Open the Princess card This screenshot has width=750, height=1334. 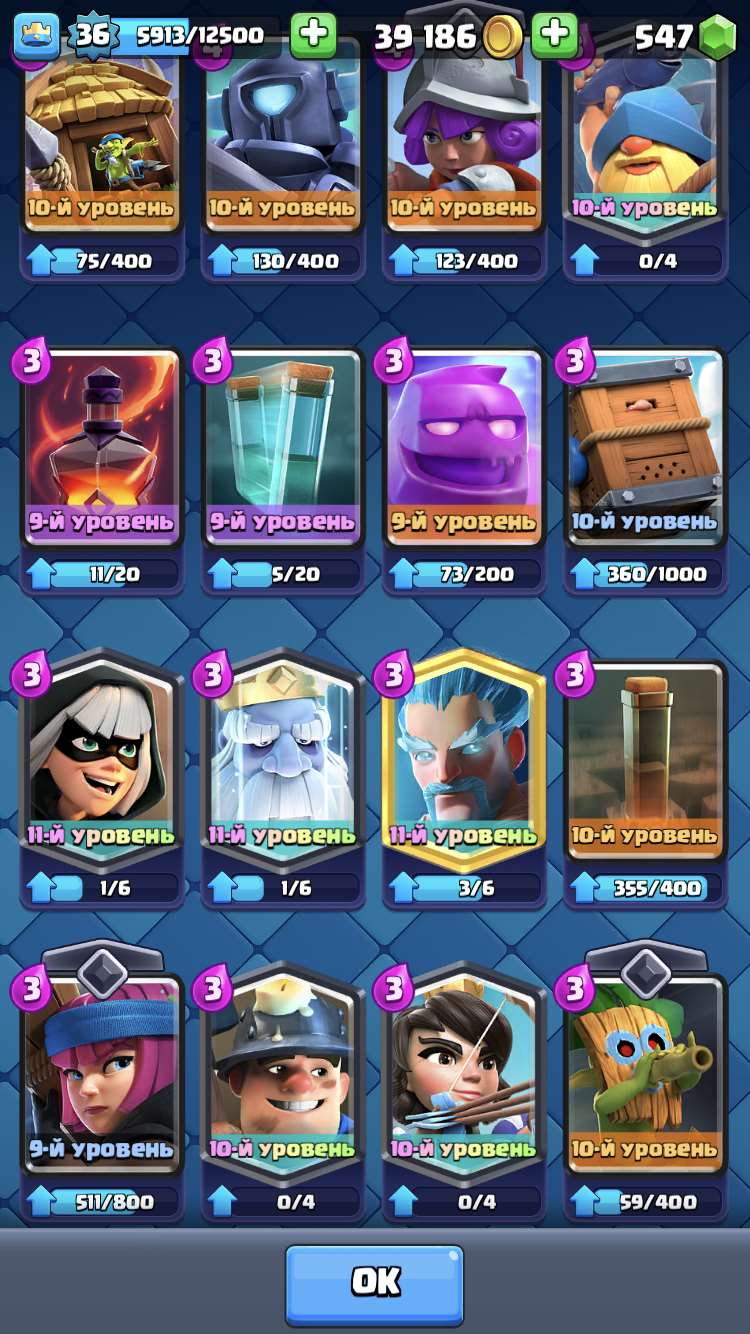pyautogui.click(x=464, y=1075)
